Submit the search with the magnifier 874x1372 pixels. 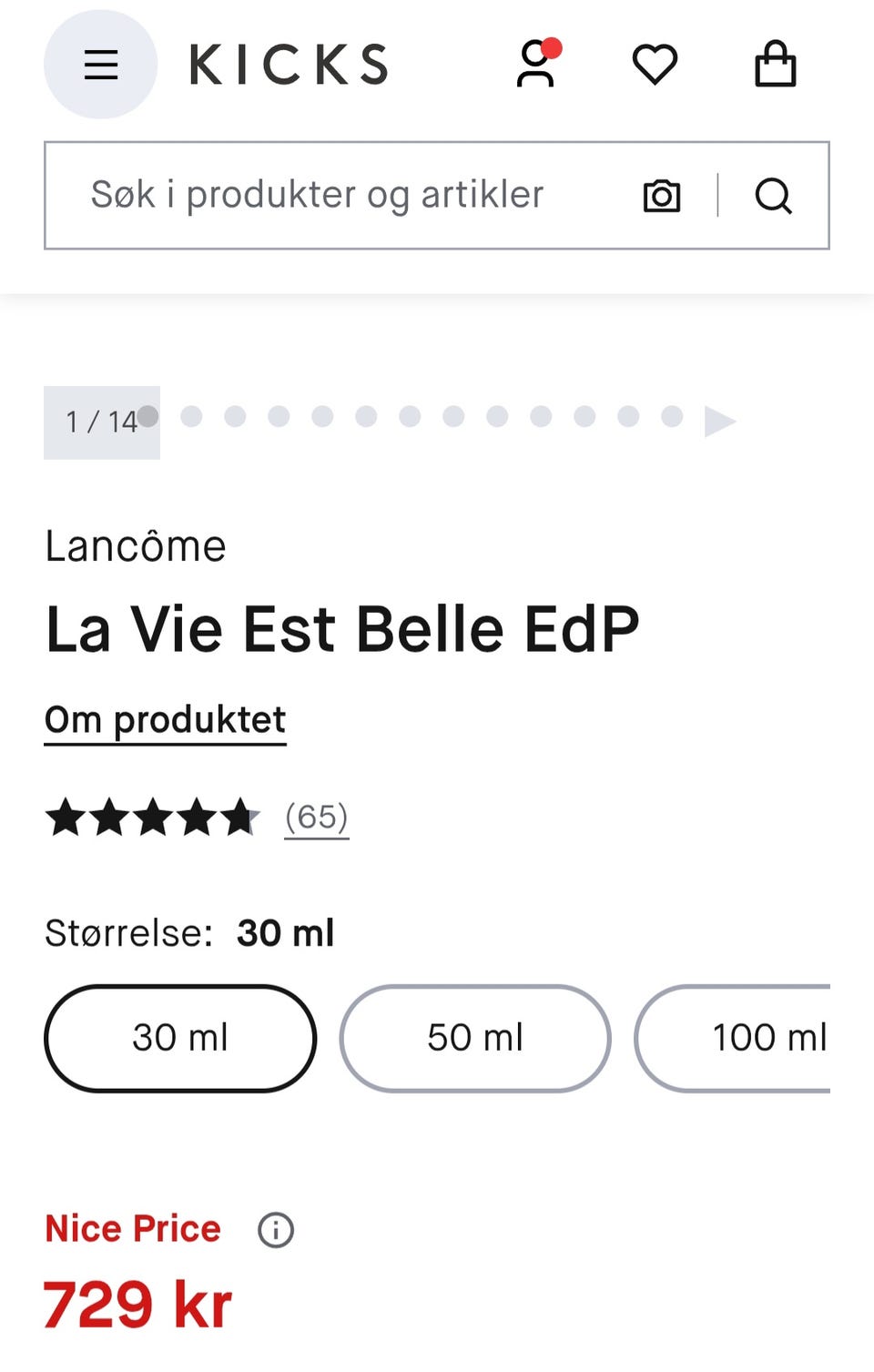coord(774,195)
